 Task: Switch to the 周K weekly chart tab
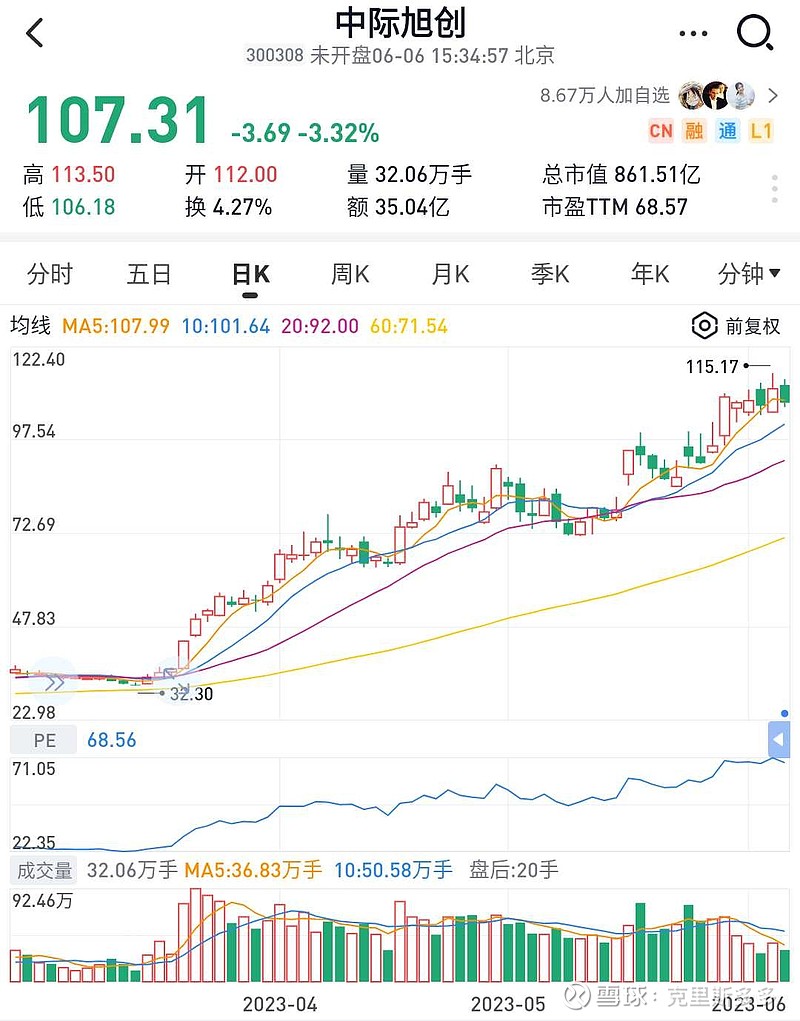349,273
